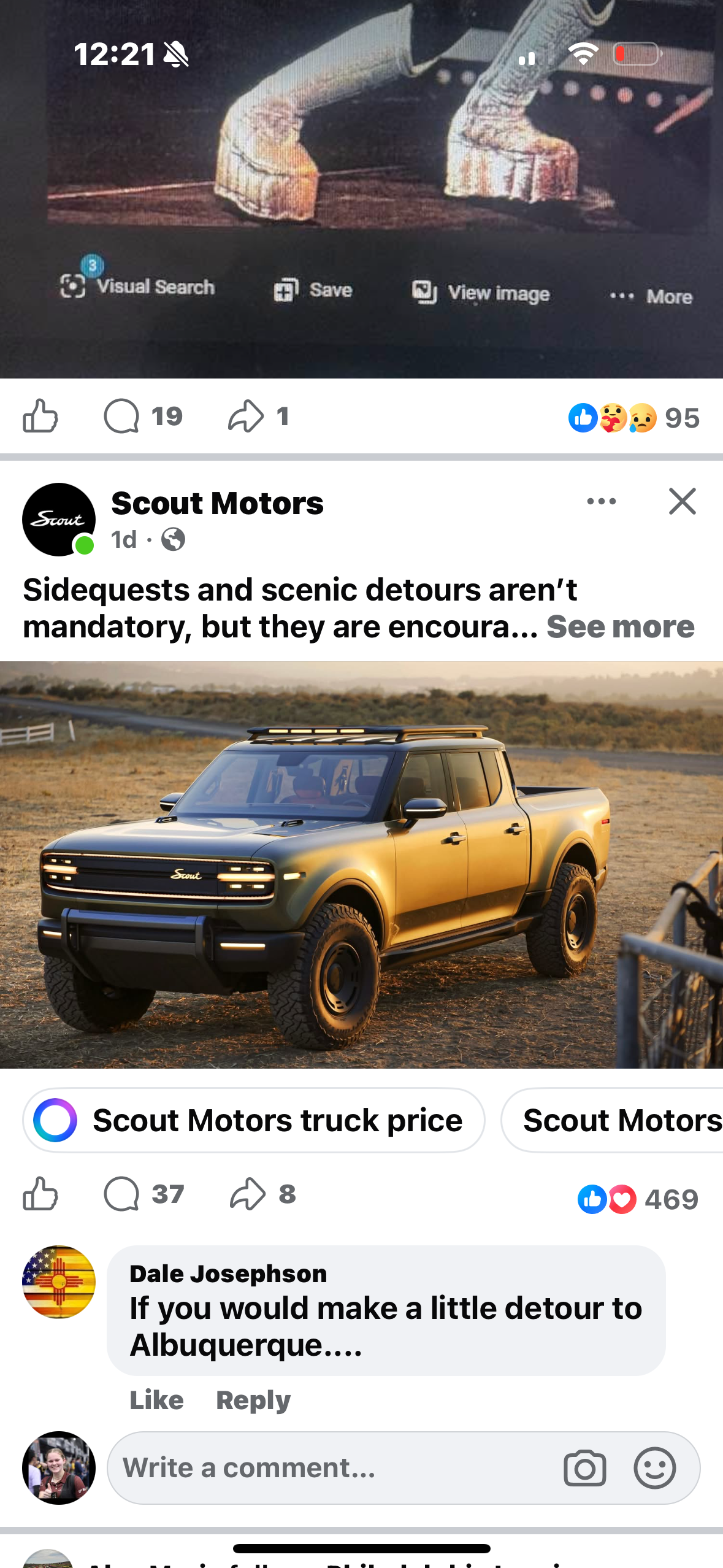Hide the Scout Motors post with X
The height and width of the screenshot is (1568, 723).
point(682,501)
